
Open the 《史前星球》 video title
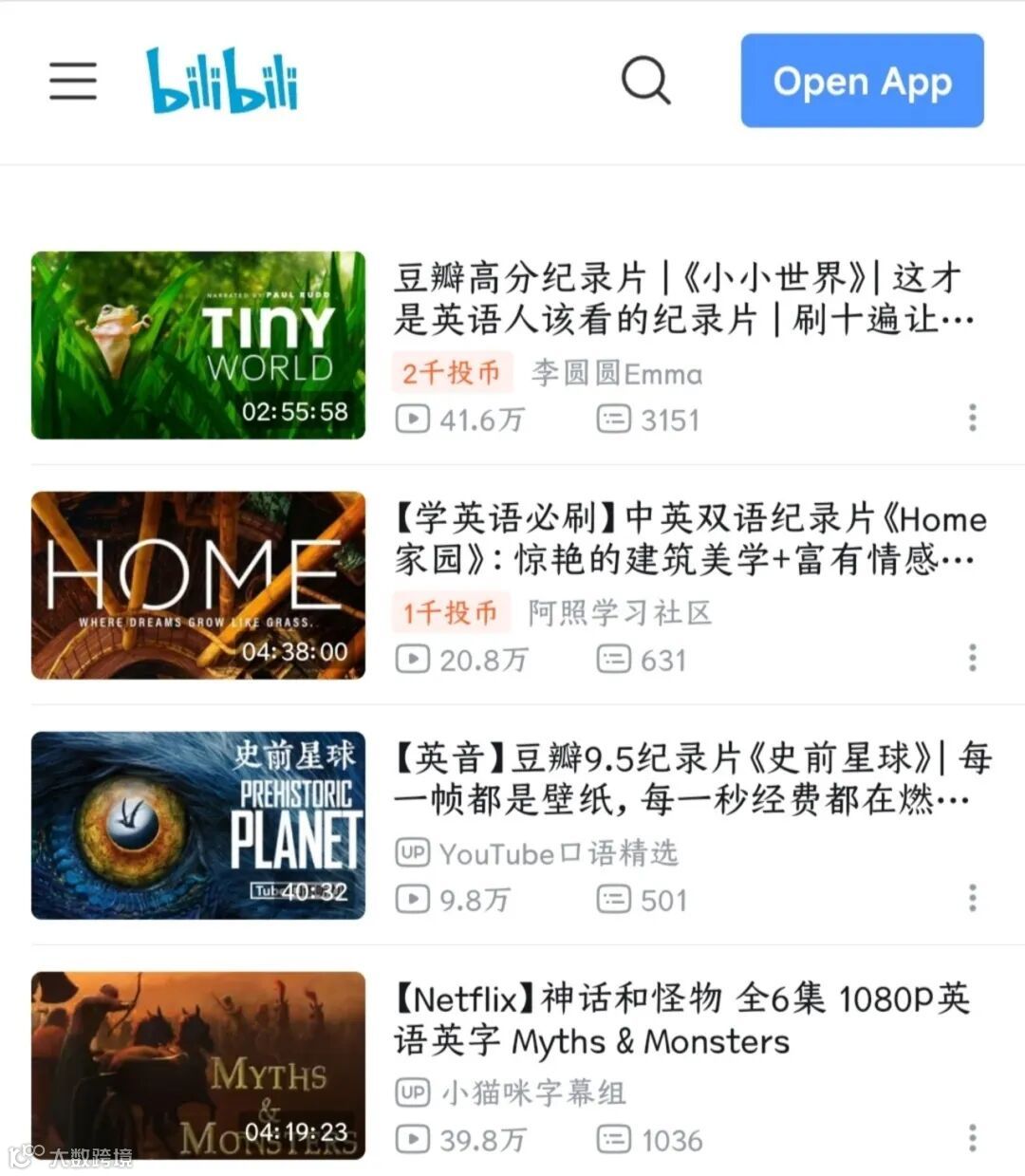[x=691, y=778]
